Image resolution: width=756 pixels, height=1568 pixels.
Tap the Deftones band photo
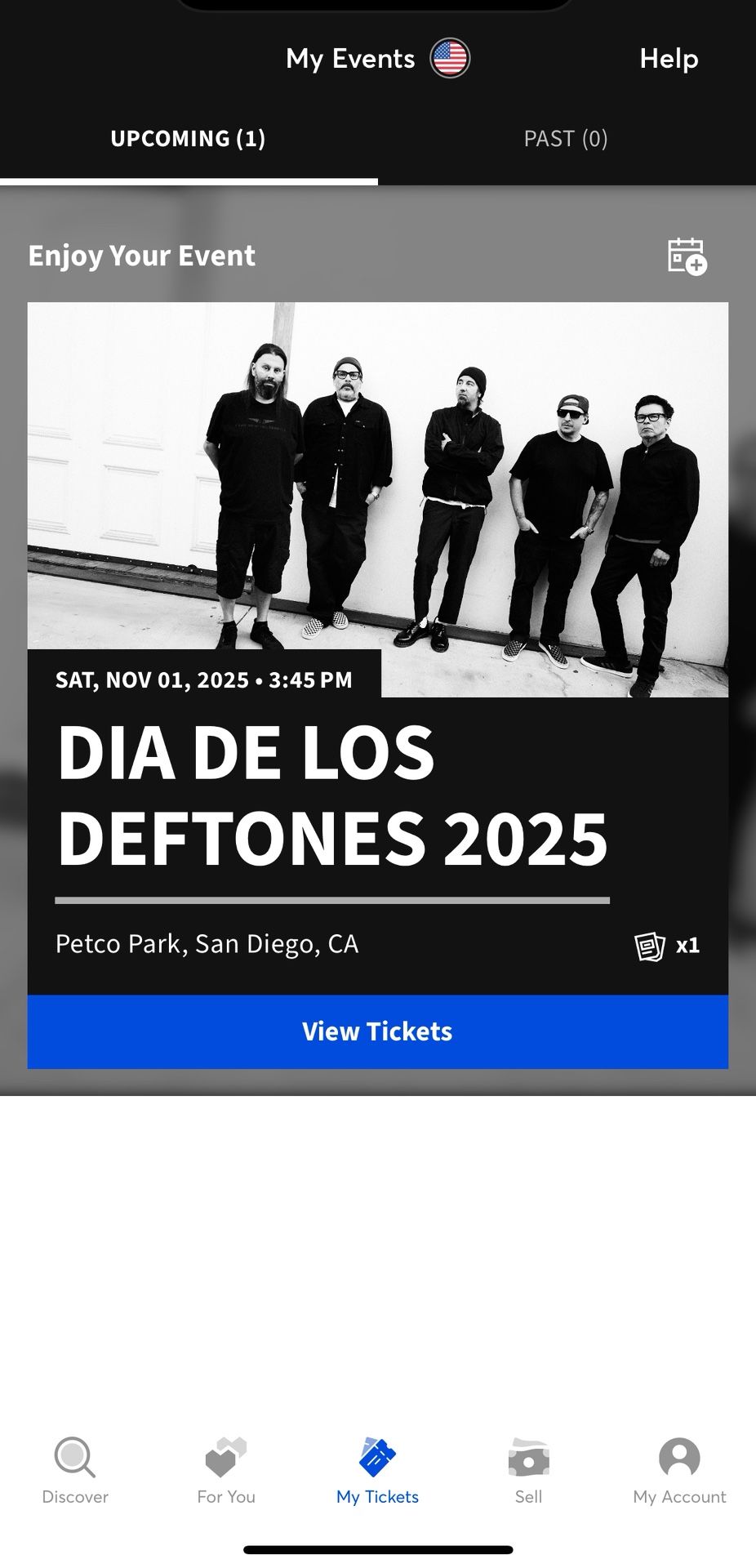(x=377, y=474)
